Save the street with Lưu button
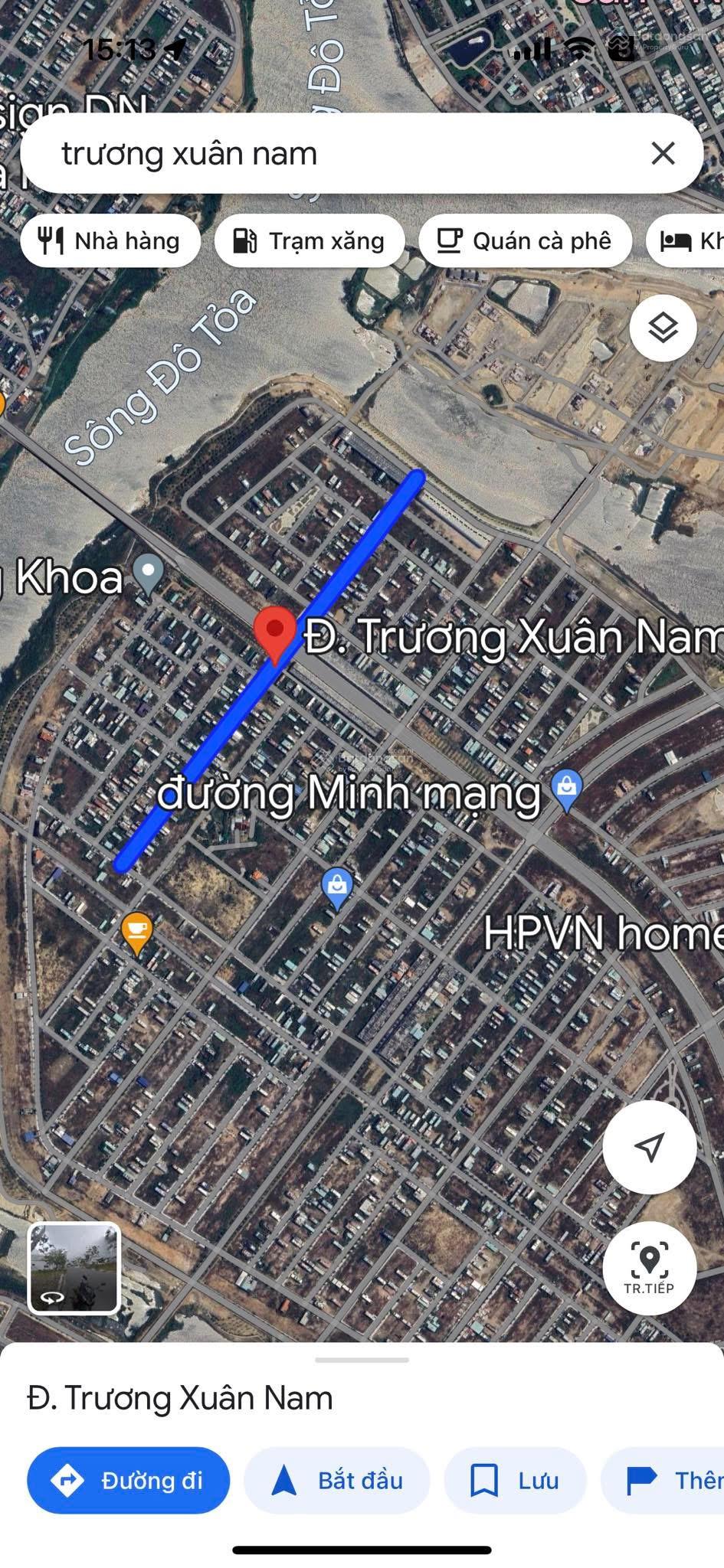 515,1480
